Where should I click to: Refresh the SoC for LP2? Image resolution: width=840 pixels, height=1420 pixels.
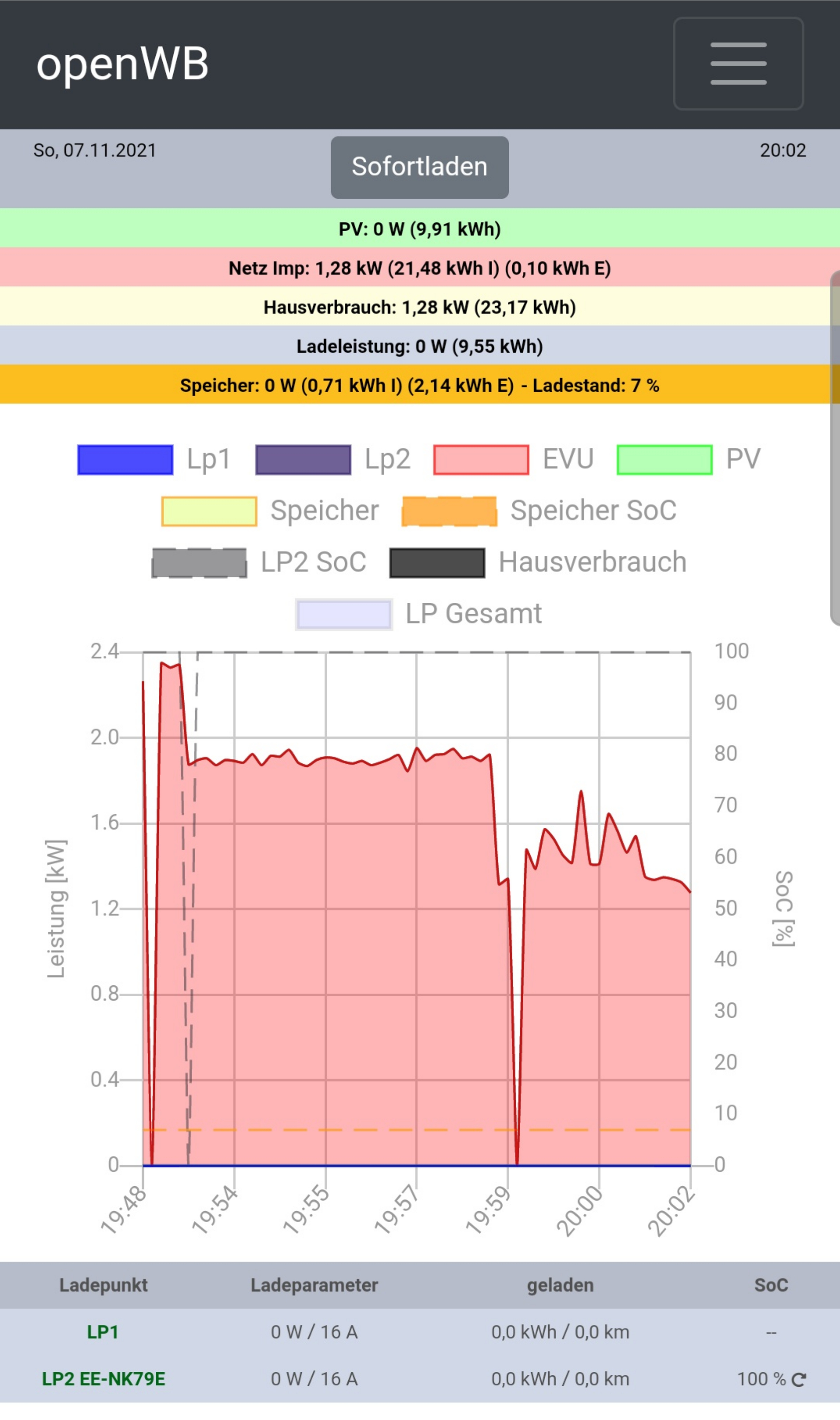point(799,1380)
